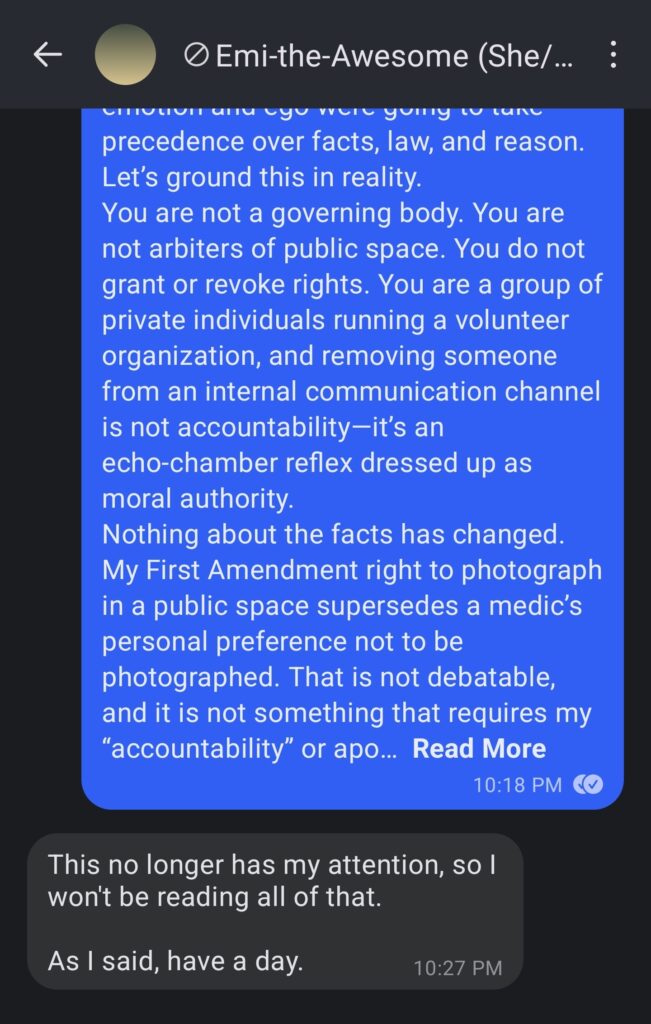Image resolution: width=651 pixels, height=1024 pixels.
Task: Open Emi-the-Awesome contact details
Action: pyautogui.click(x=380, y=56)
